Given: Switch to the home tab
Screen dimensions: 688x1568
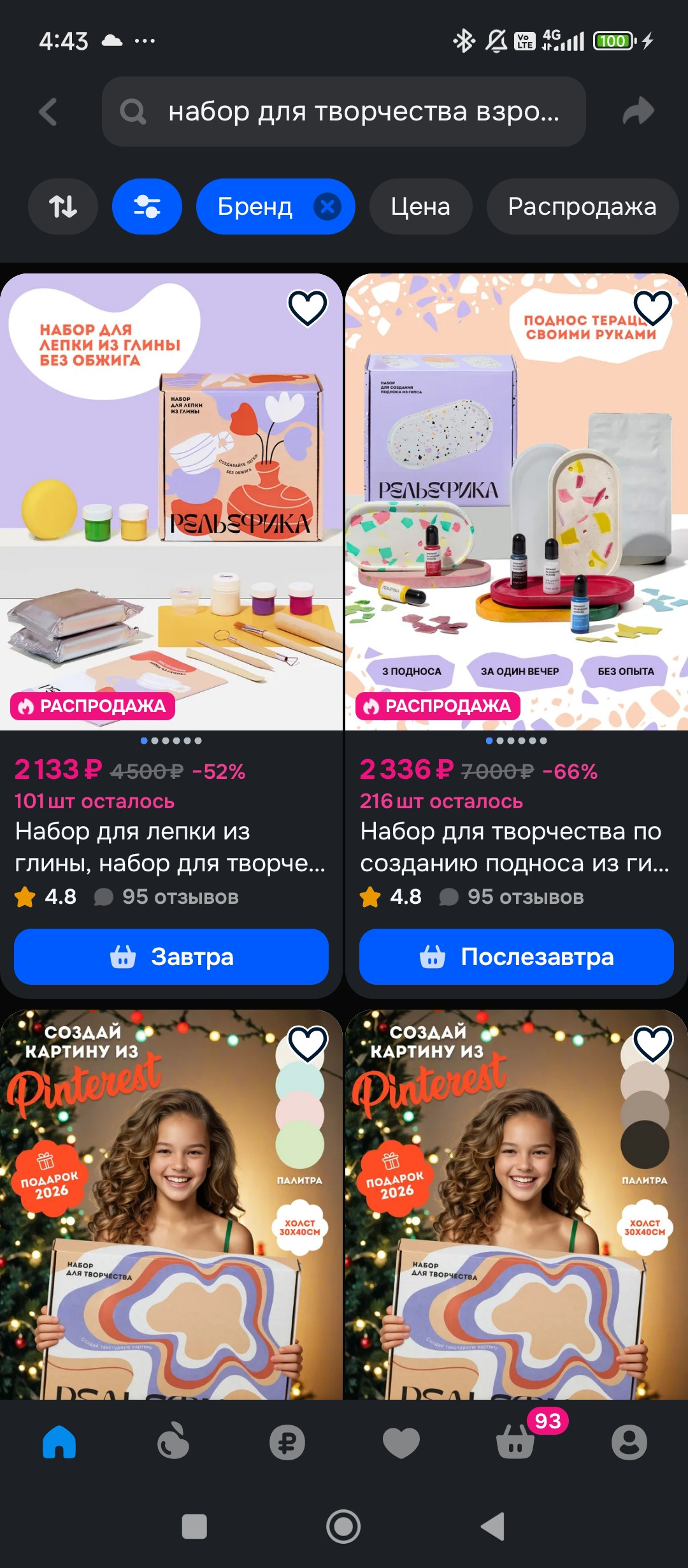Looking at the screenshot, I should click(x=59, y=1442).
